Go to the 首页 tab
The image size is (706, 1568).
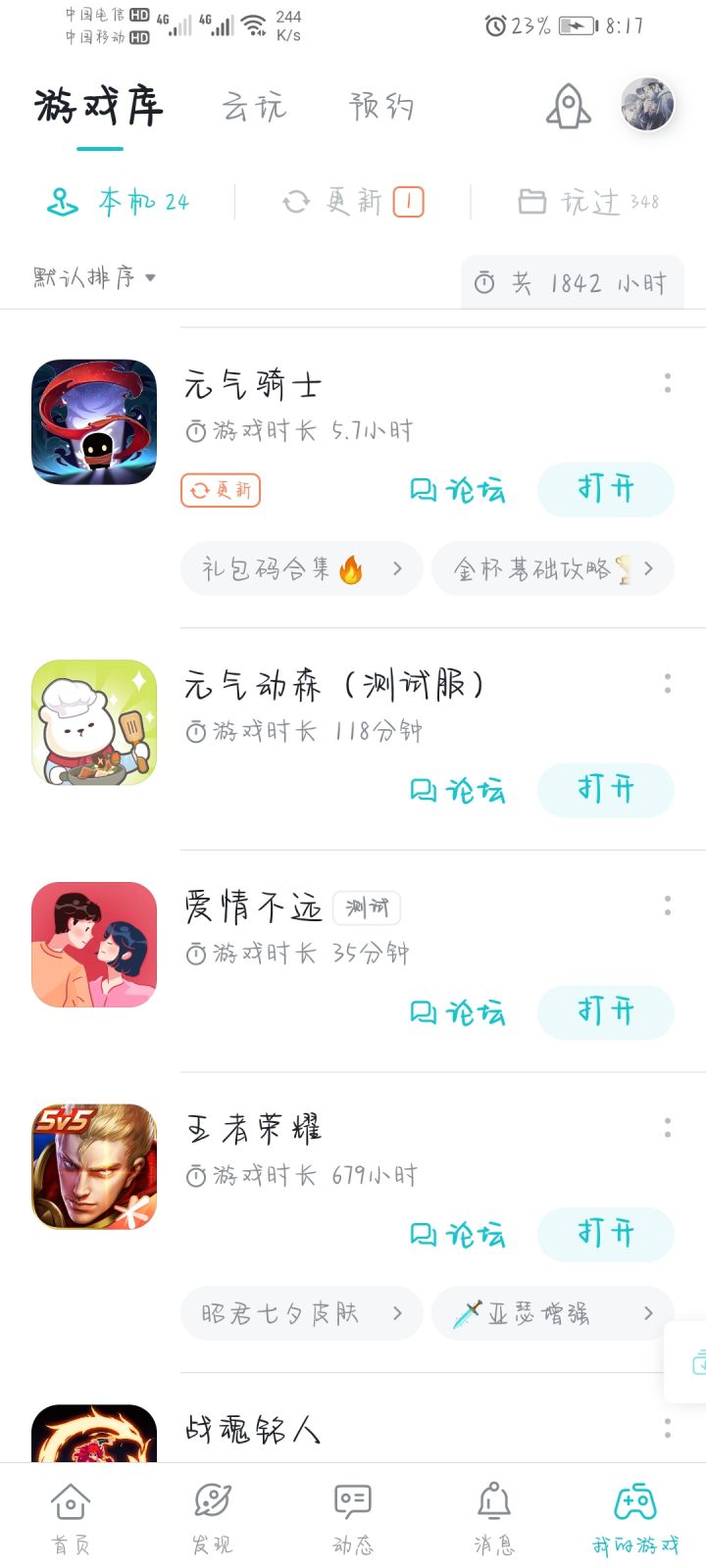(71, 1517)
